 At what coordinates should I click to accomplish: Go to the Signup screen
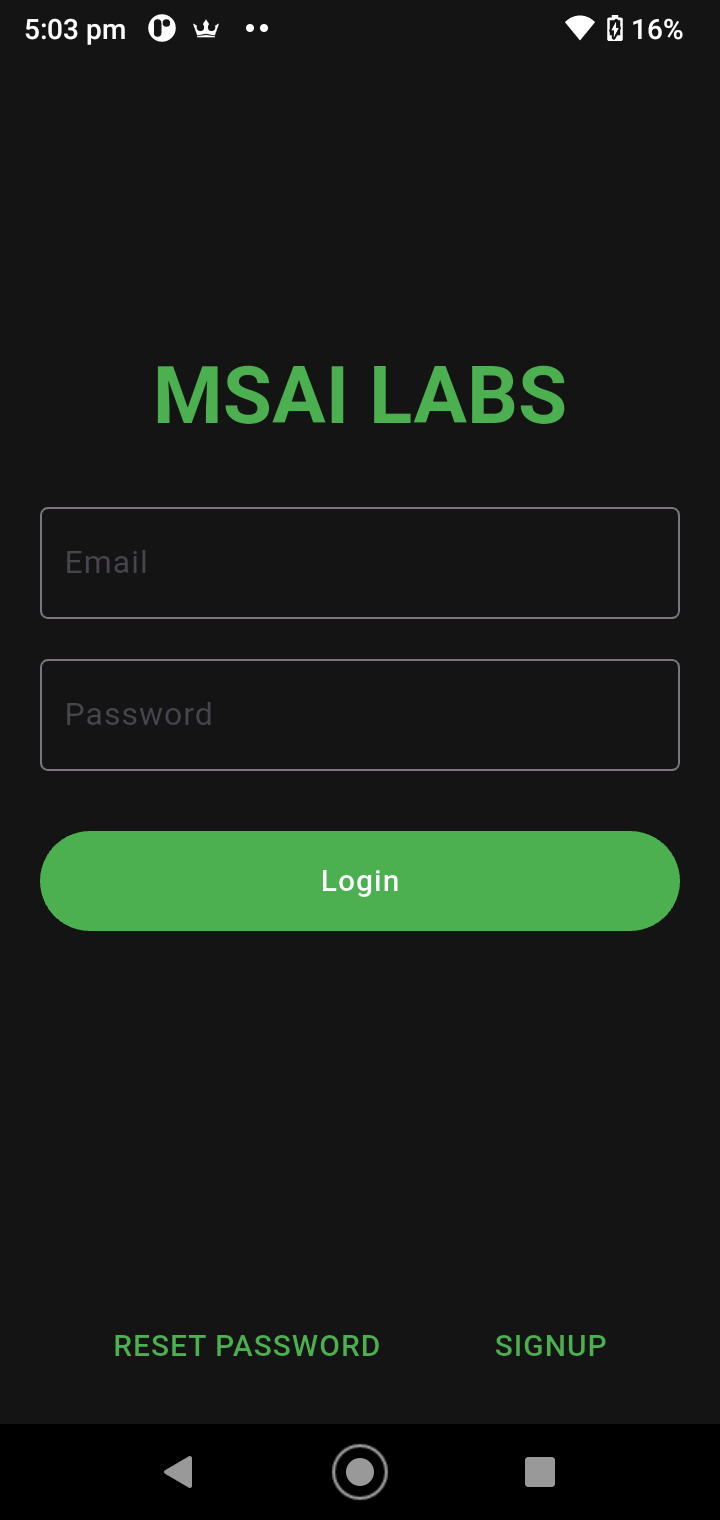[551, 1346]
